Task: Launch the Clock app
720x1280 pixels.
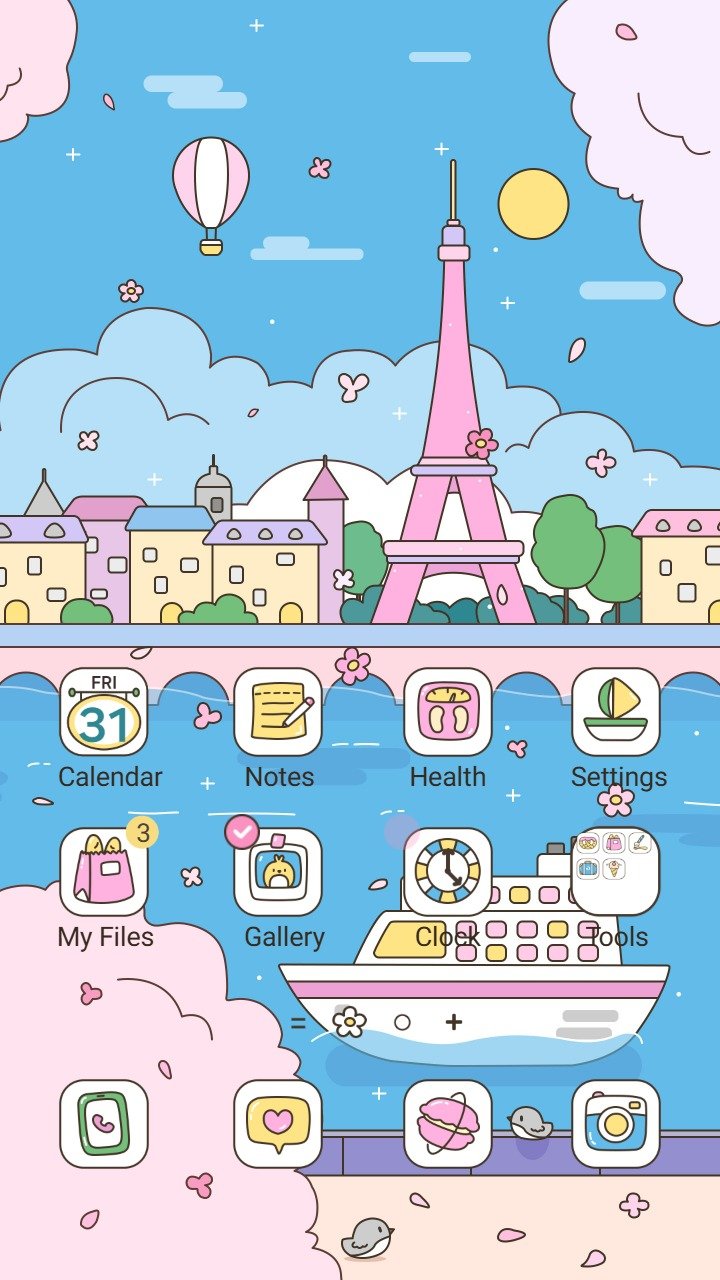Action: (448, 872)
